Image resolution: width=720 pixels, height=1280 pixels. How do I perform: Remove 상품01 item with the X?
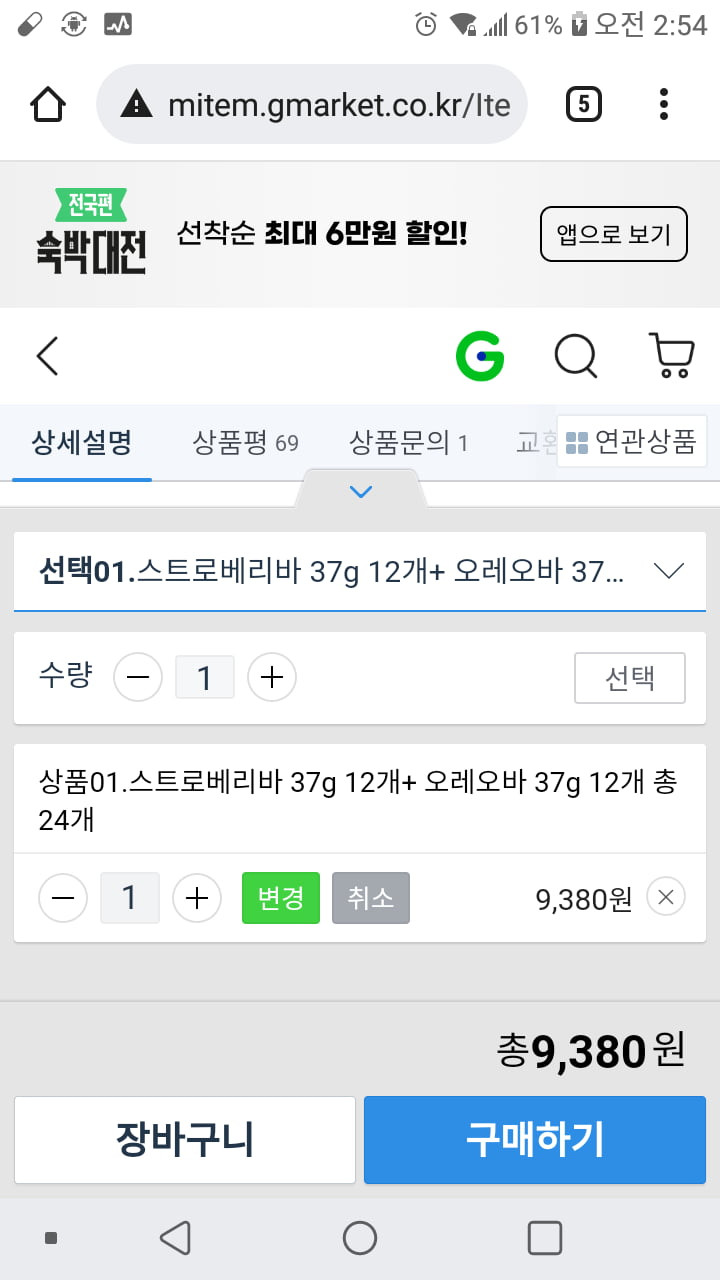666,898
